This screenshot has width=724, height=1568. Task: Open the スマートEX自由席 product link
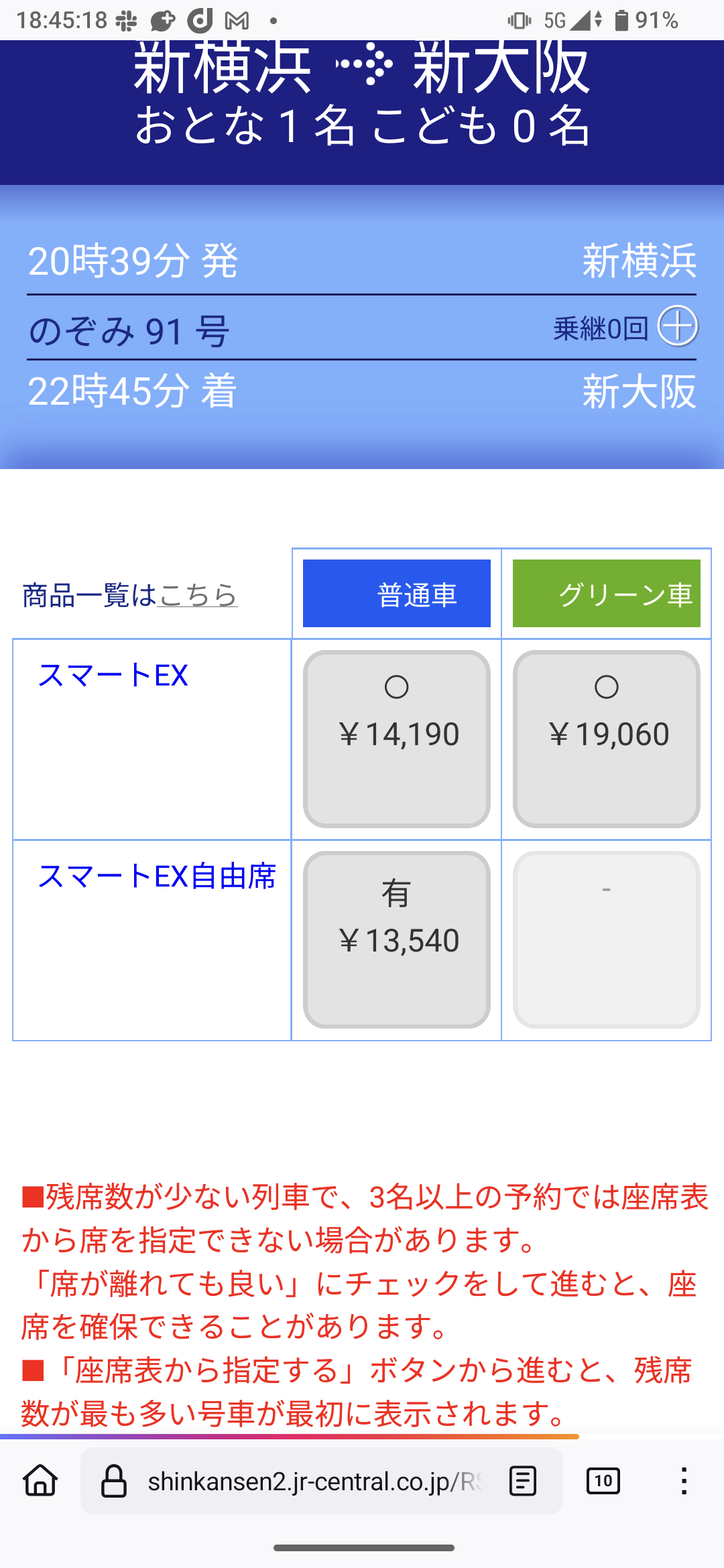pos(157,876)
